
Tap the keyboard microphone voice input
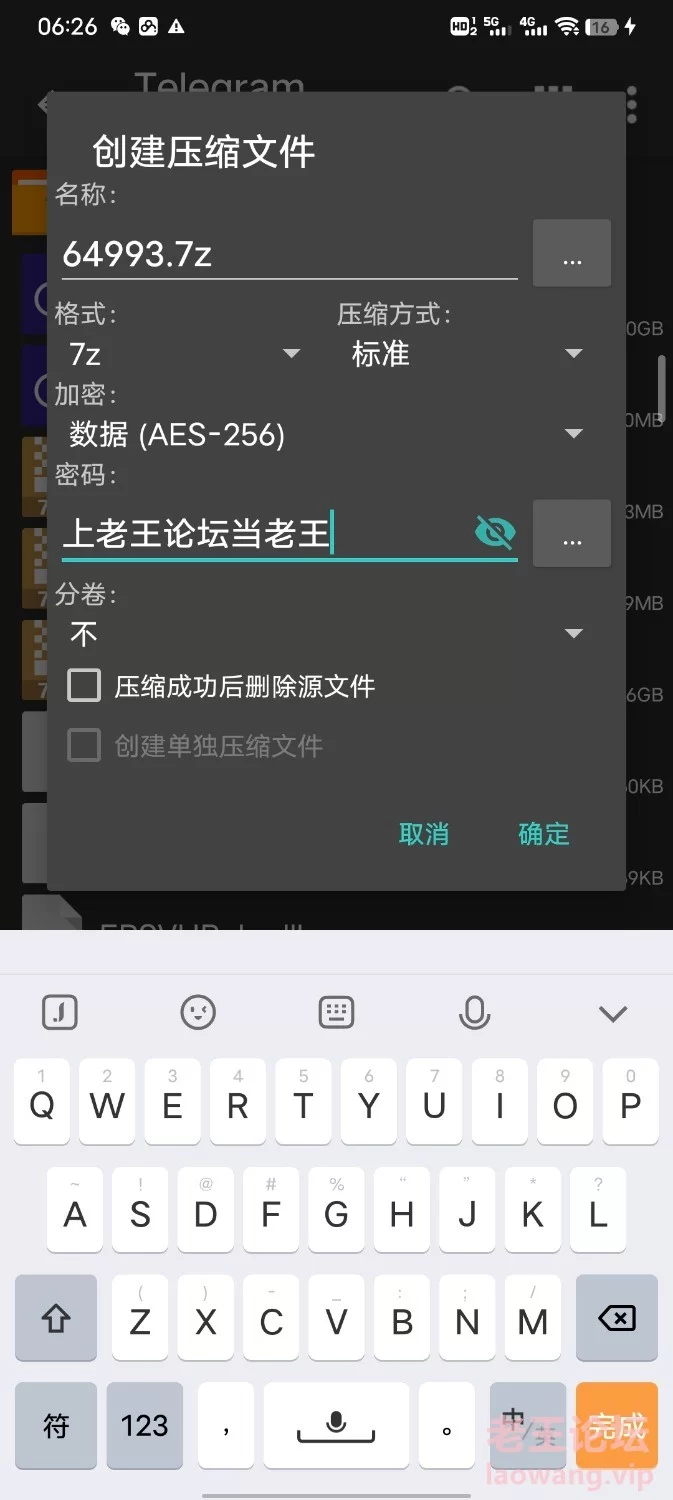[x=474, y=1013]
